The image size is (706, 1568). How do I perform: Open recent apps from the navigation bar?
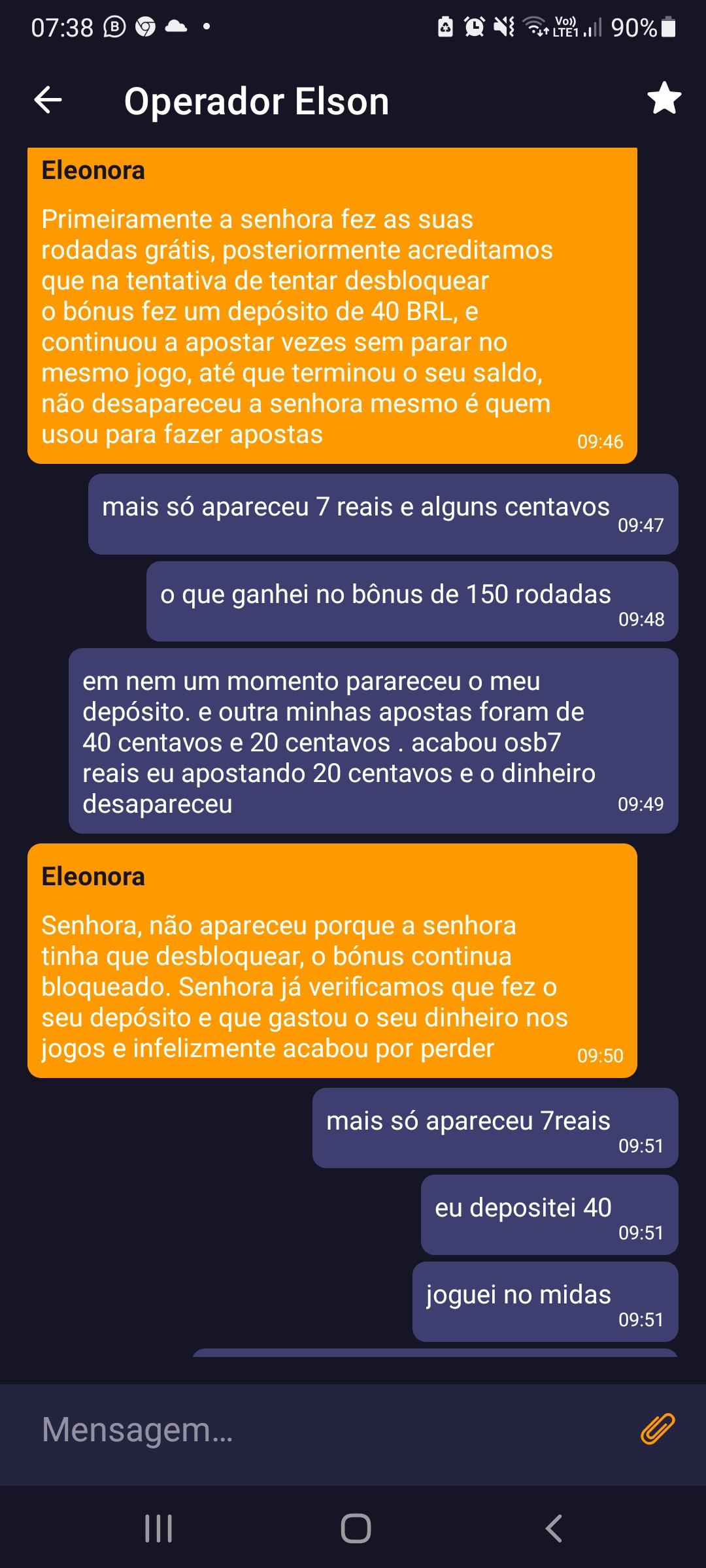(x=158, y=1528)
